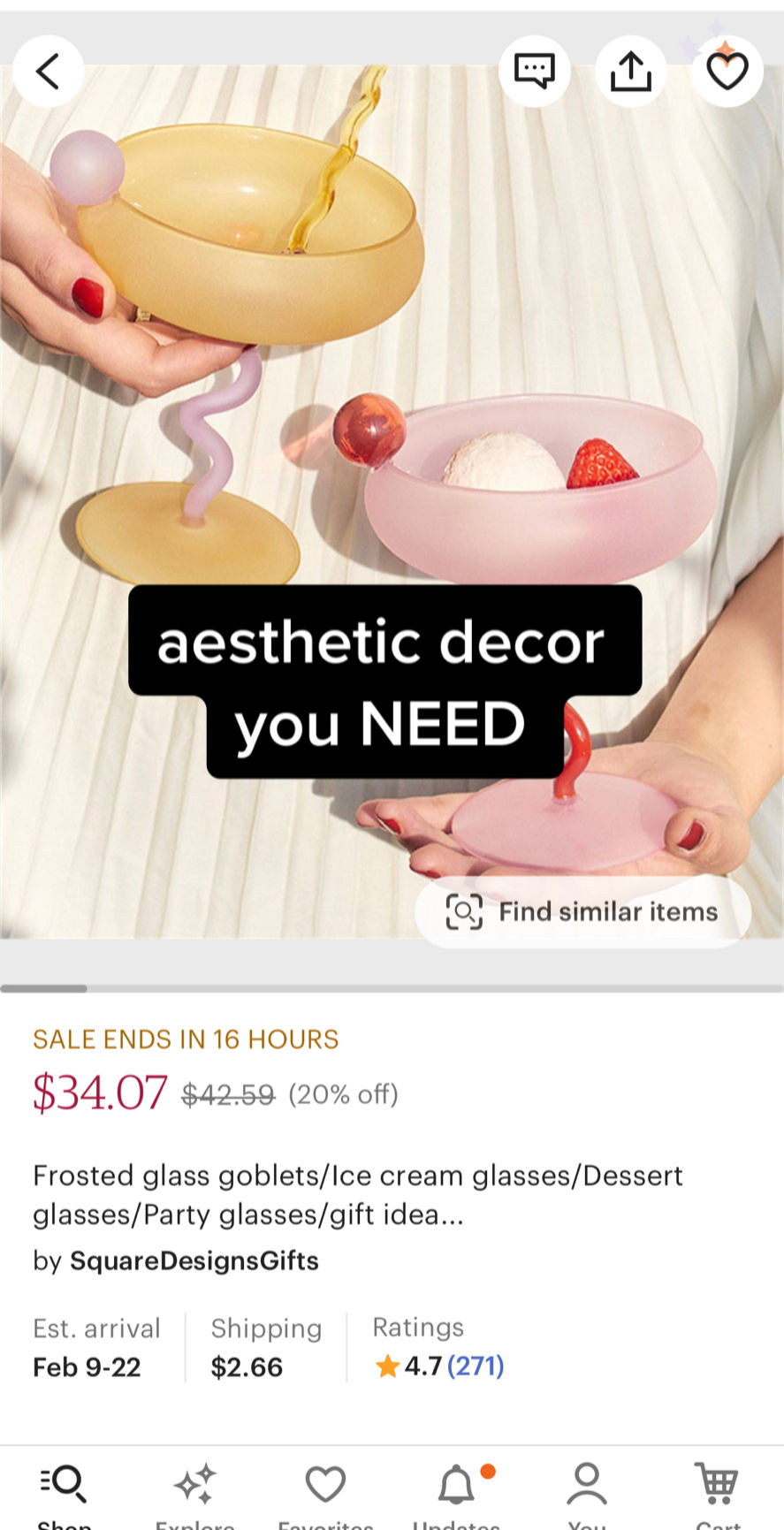
Task: Open the Updates tab
Action: tap(456, 1494)
